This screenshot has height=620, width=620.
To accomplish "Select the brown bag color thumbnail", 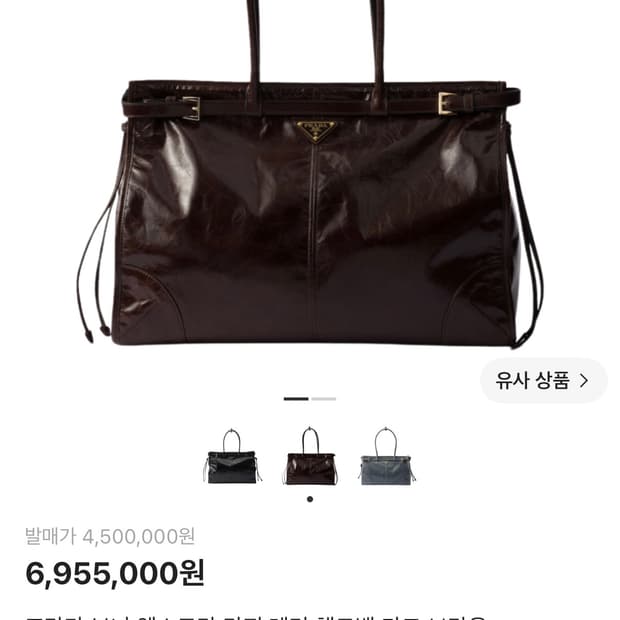I will tap(310, 456).
